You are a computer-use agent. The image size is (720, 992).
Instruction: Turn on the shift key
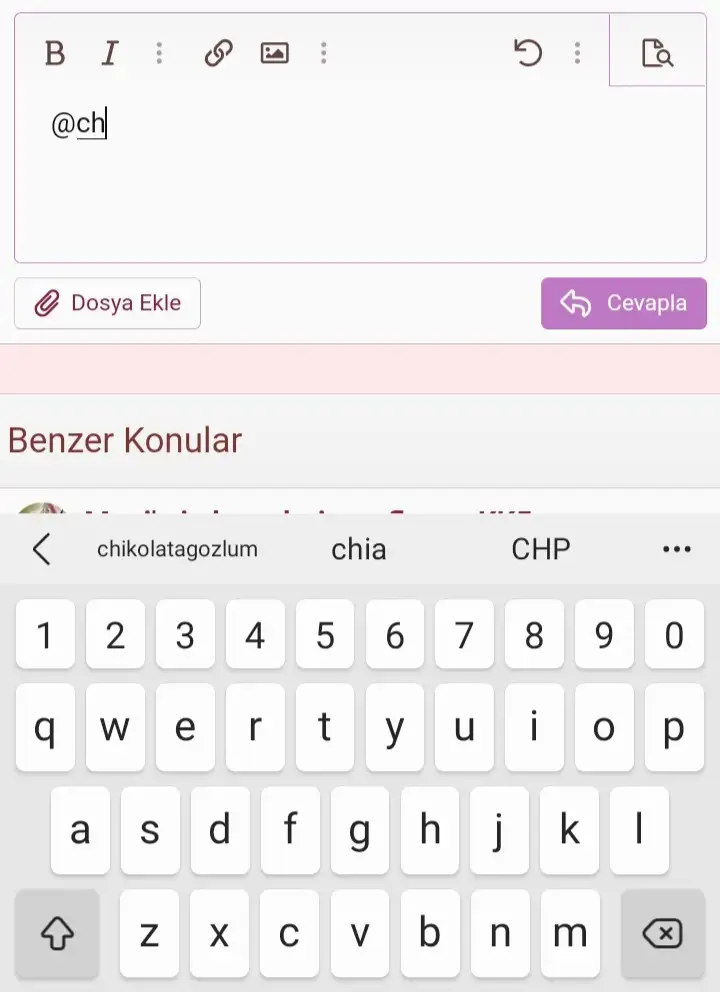[x=57, y=934]
